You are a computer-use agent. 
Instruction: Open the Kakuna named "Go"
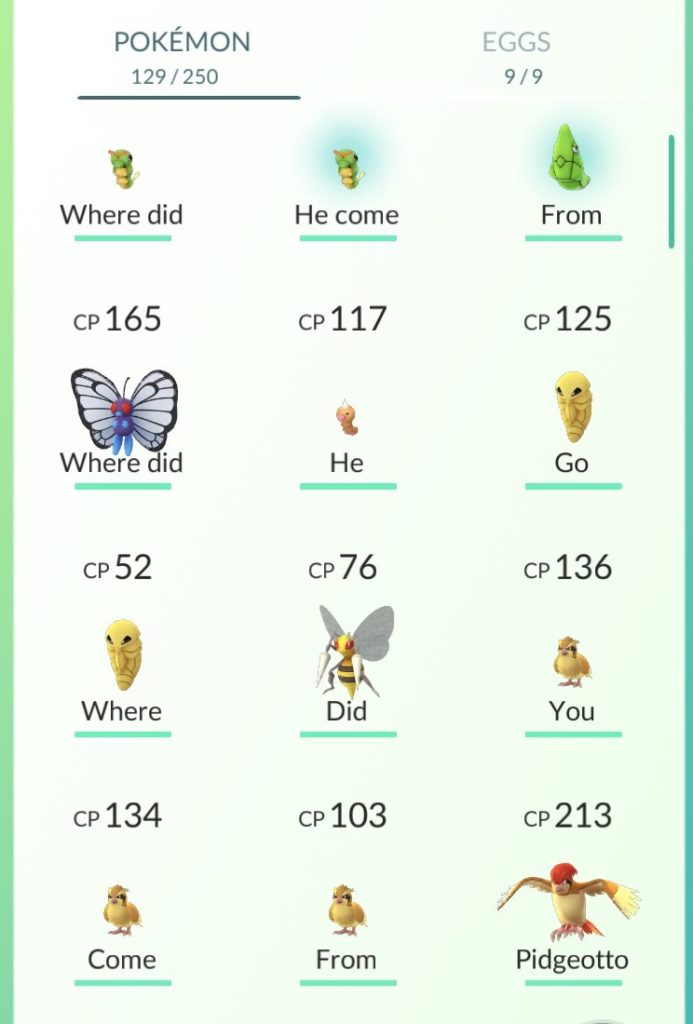[x=572, y=410]
